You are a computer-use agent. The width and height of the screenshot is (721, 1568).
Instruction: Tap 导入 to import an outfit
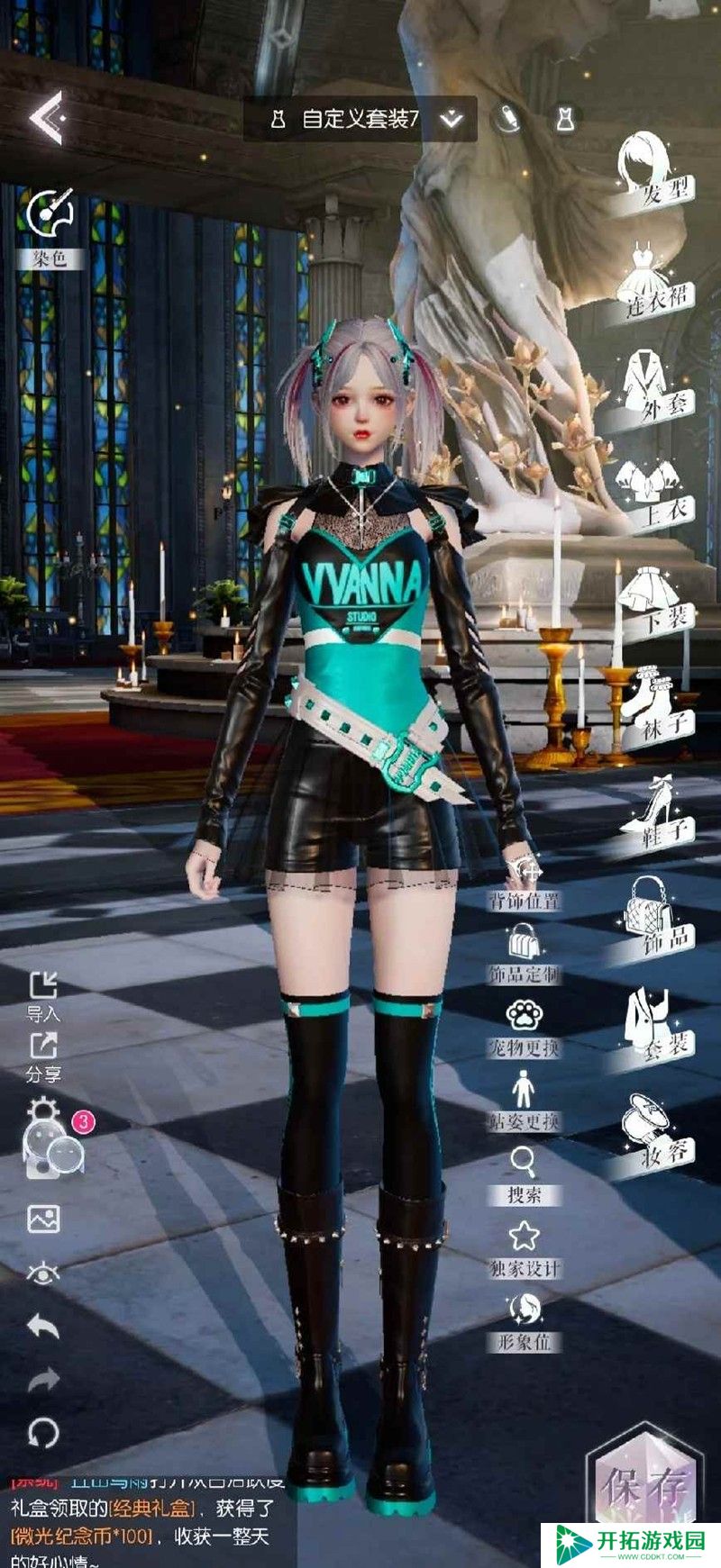pyautogui.click(x=42, y=996)
